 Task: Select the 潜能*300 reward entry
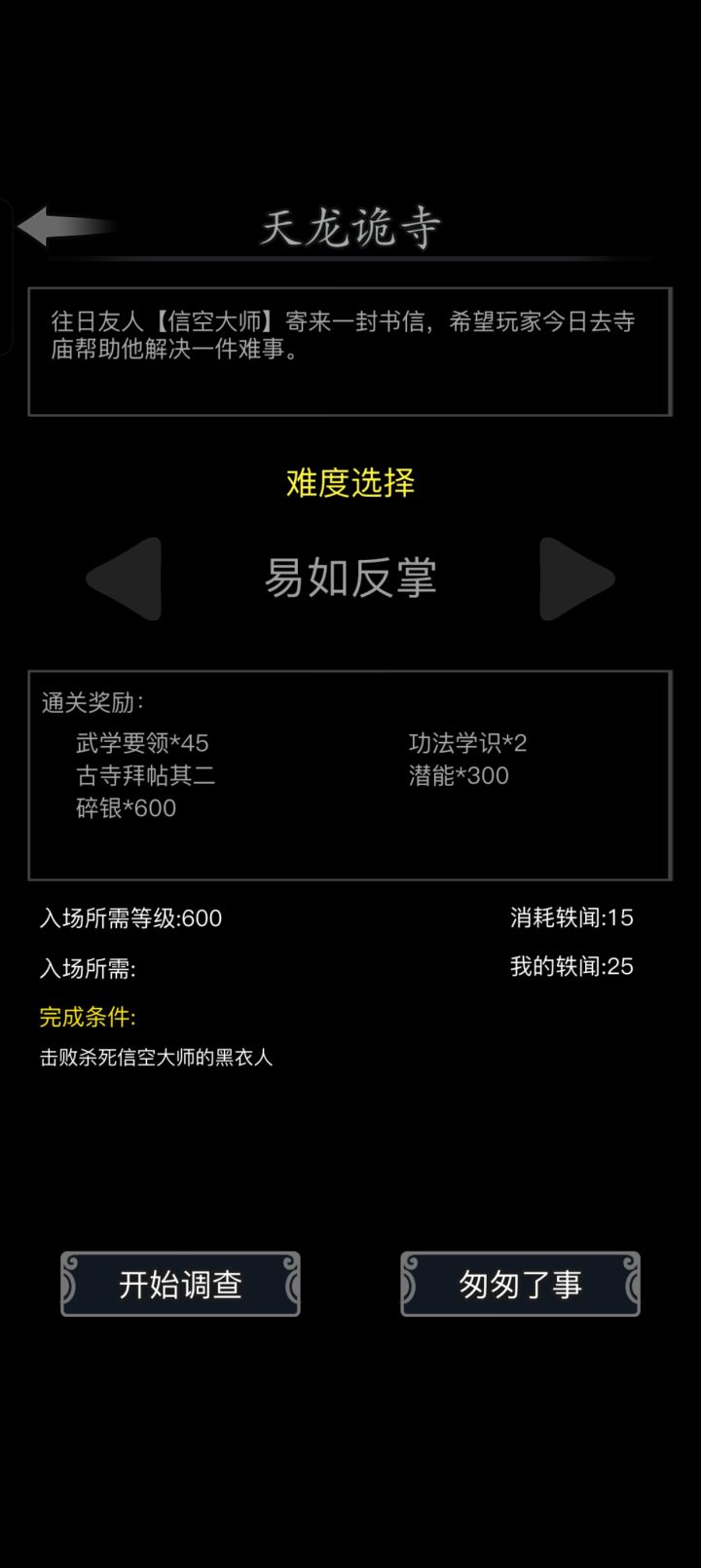click(458, 775)
